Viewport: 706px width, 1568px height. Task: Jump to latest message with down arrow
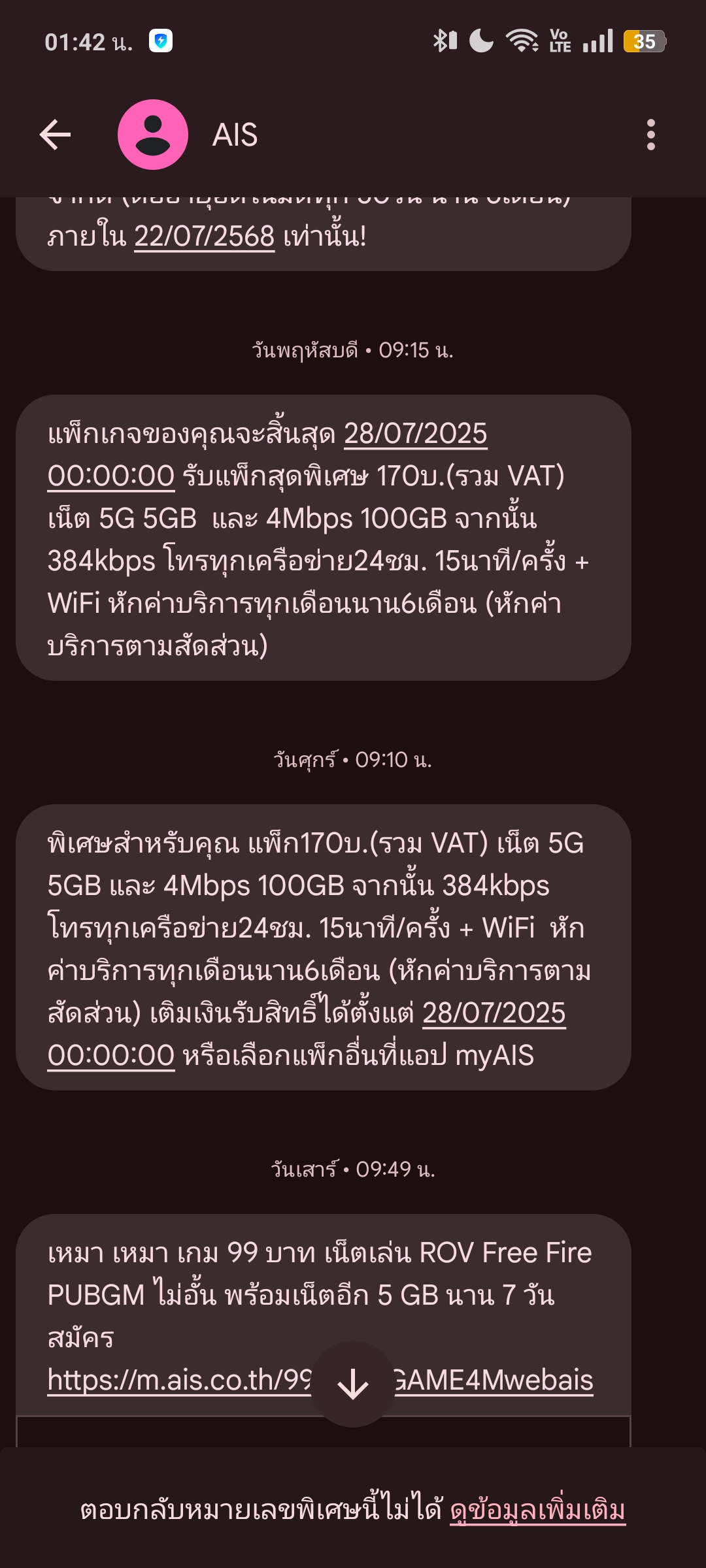[353, 1384]
